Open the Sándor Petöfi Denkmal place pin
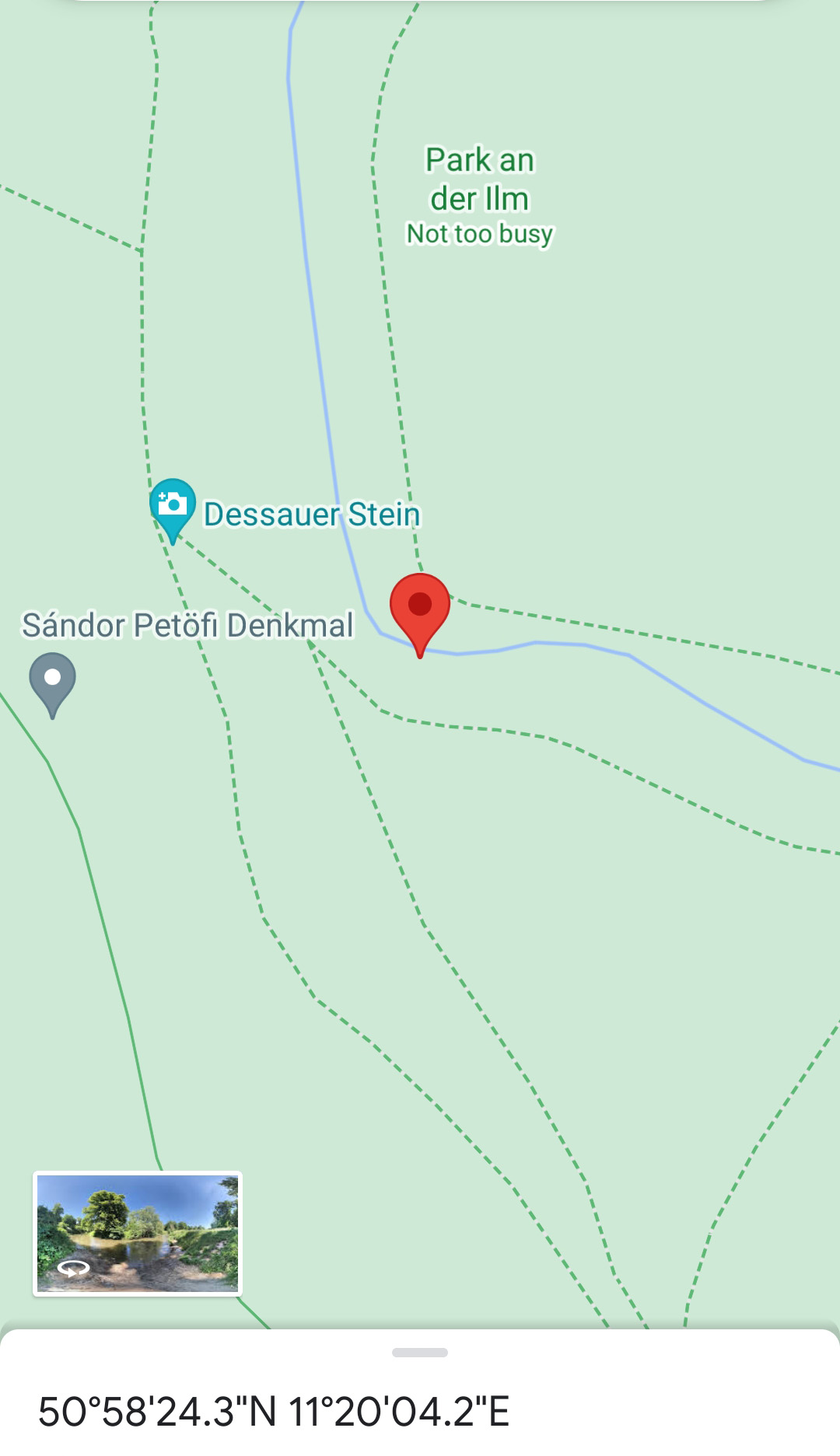 click(53, 685)
